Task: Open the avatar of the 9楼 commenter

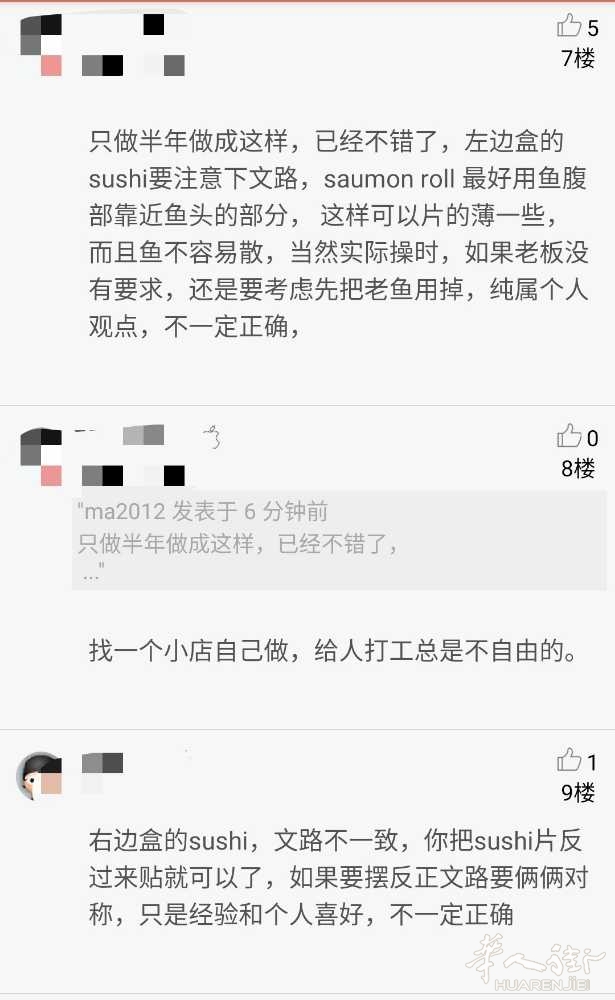Action: click(x=40, y=774)
